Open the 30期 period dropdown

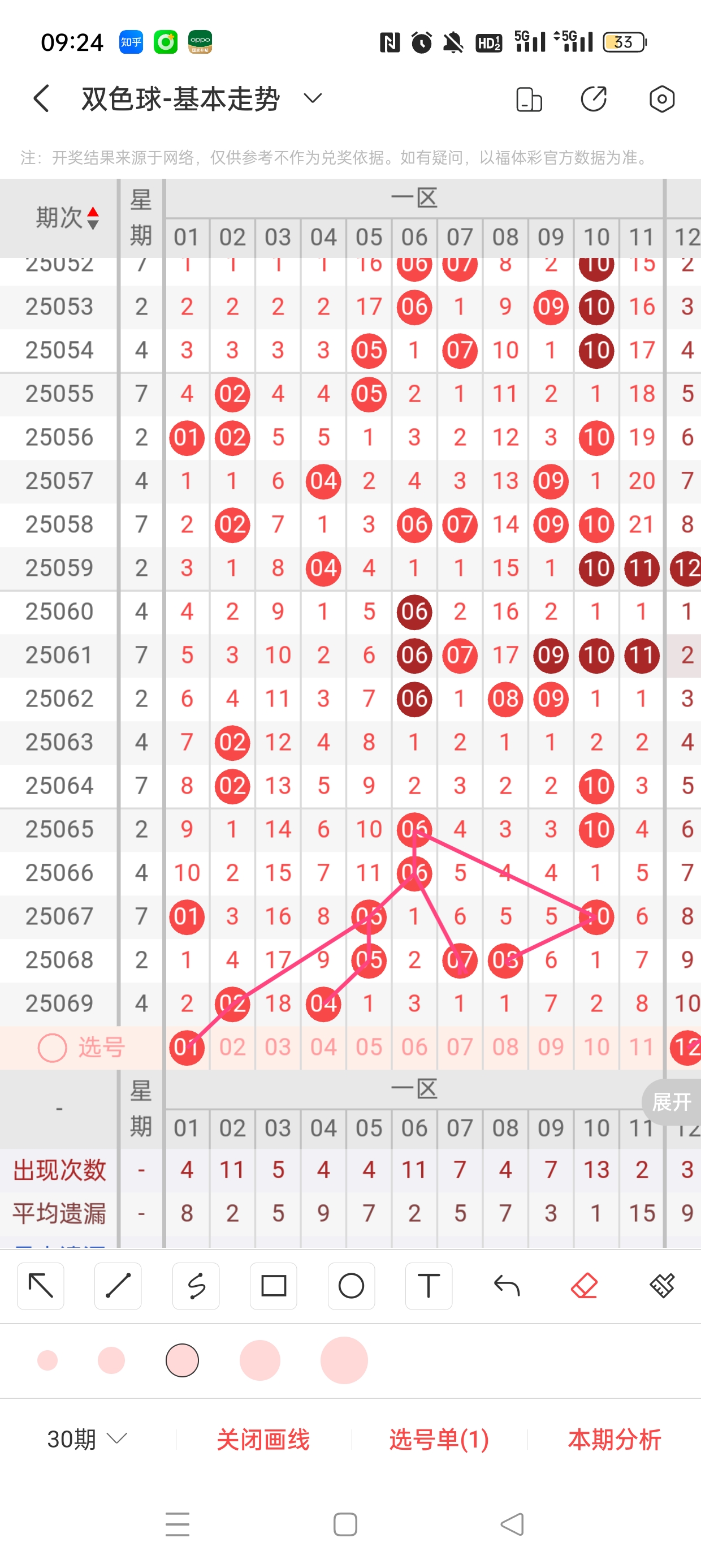click(87, 1439)
